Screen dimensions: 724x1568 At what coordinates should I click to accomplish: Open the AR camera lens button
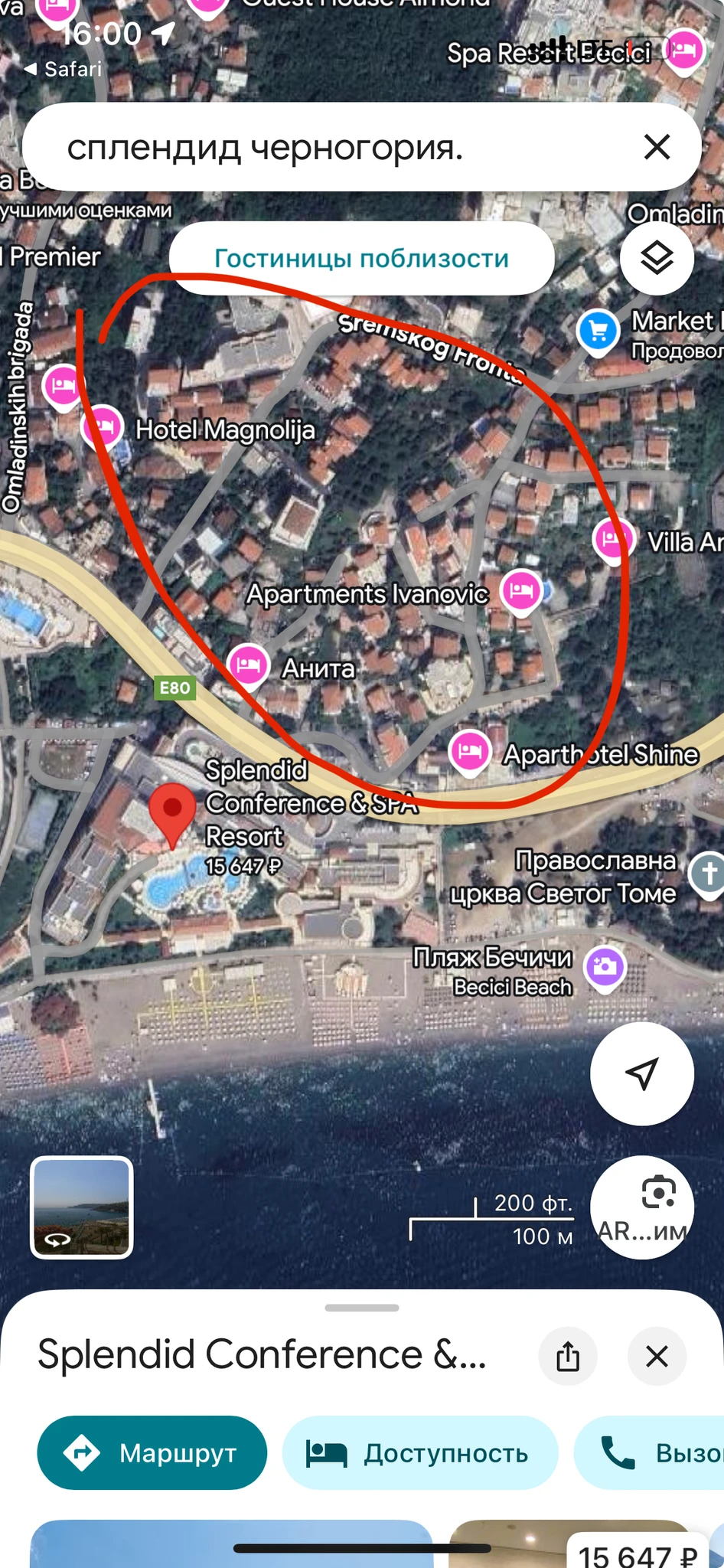(643, 1207)
